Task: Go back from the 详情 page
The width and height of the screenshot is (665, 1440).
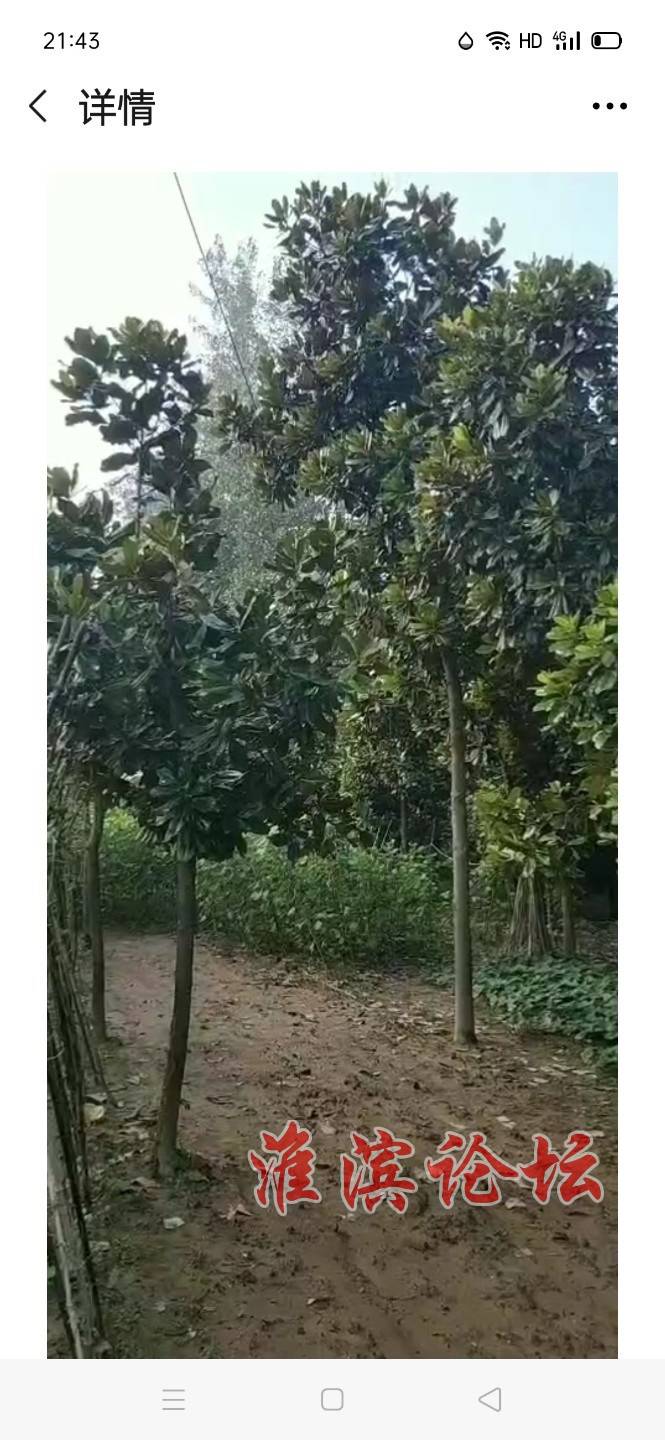Action: click(38, 106)
